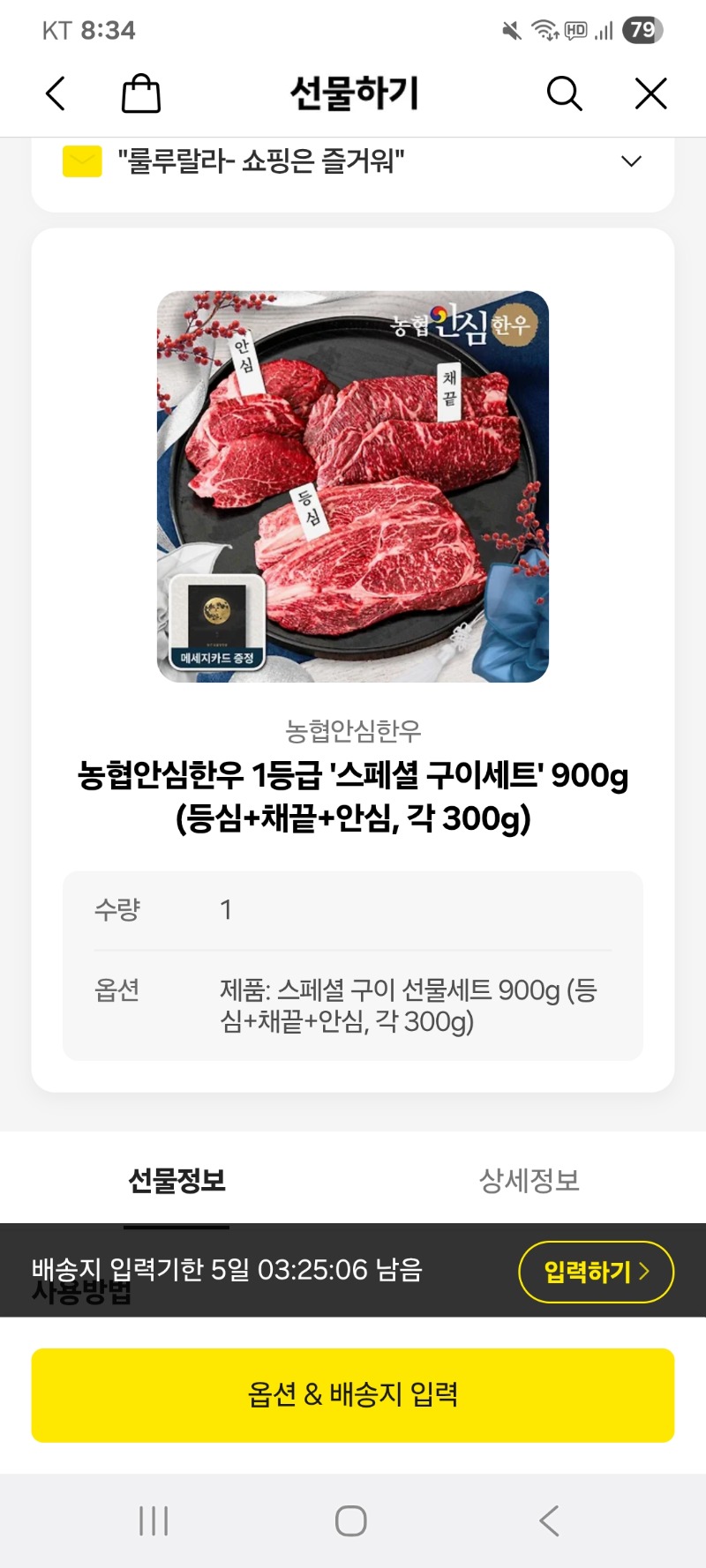Go back using the top-left arrow
The image size is (706, 1568).
point(56,93)
